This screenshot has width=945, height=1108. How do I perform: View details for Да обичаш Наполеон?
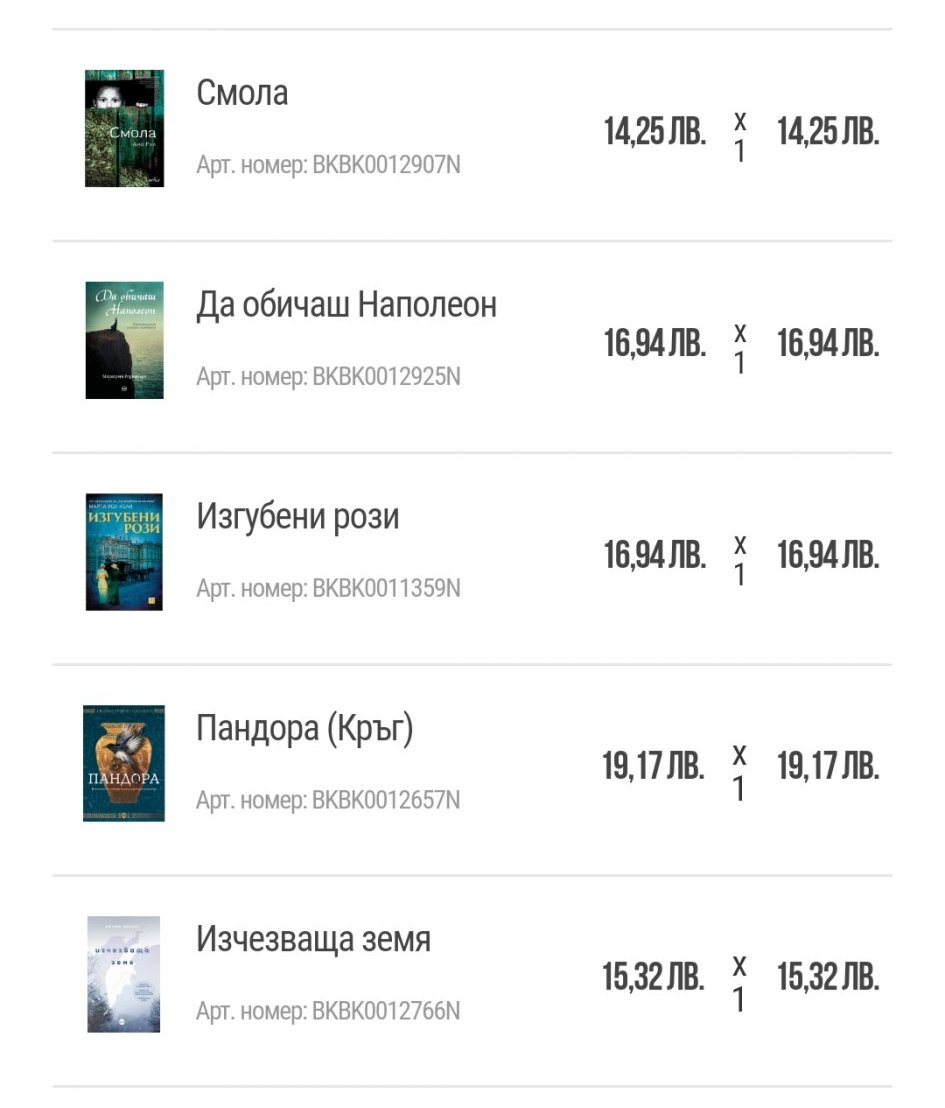pos(346,305)
